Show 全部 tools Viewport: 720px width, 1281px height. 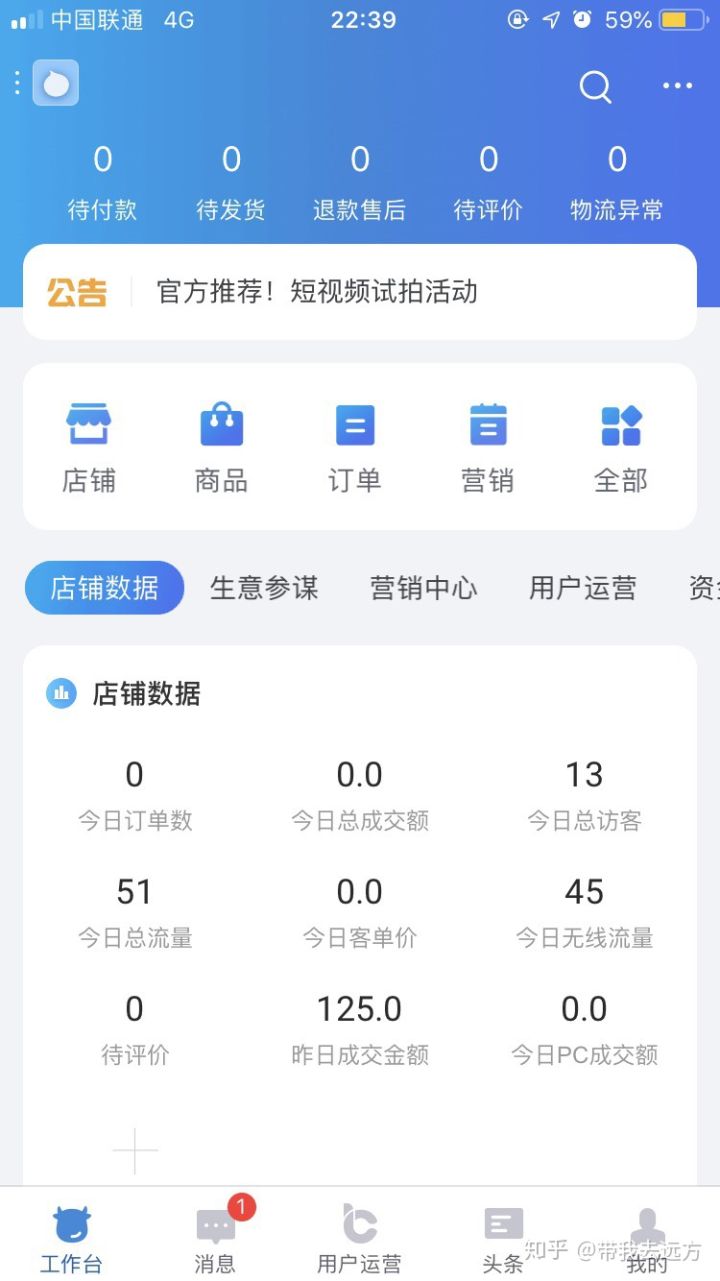(621, 447)
